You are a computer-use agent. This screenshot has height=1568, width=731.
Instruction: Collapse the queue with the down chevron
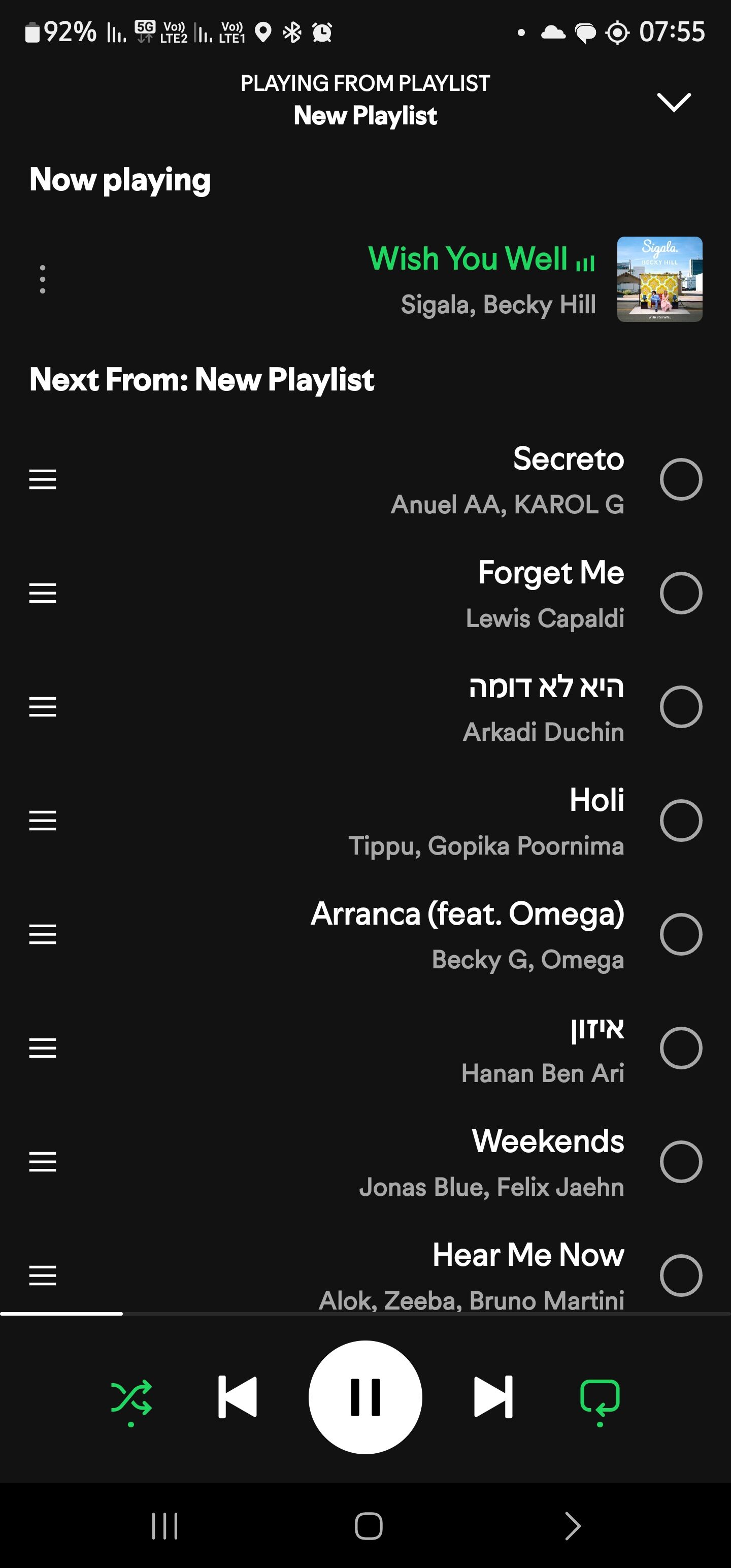(674, 102)
